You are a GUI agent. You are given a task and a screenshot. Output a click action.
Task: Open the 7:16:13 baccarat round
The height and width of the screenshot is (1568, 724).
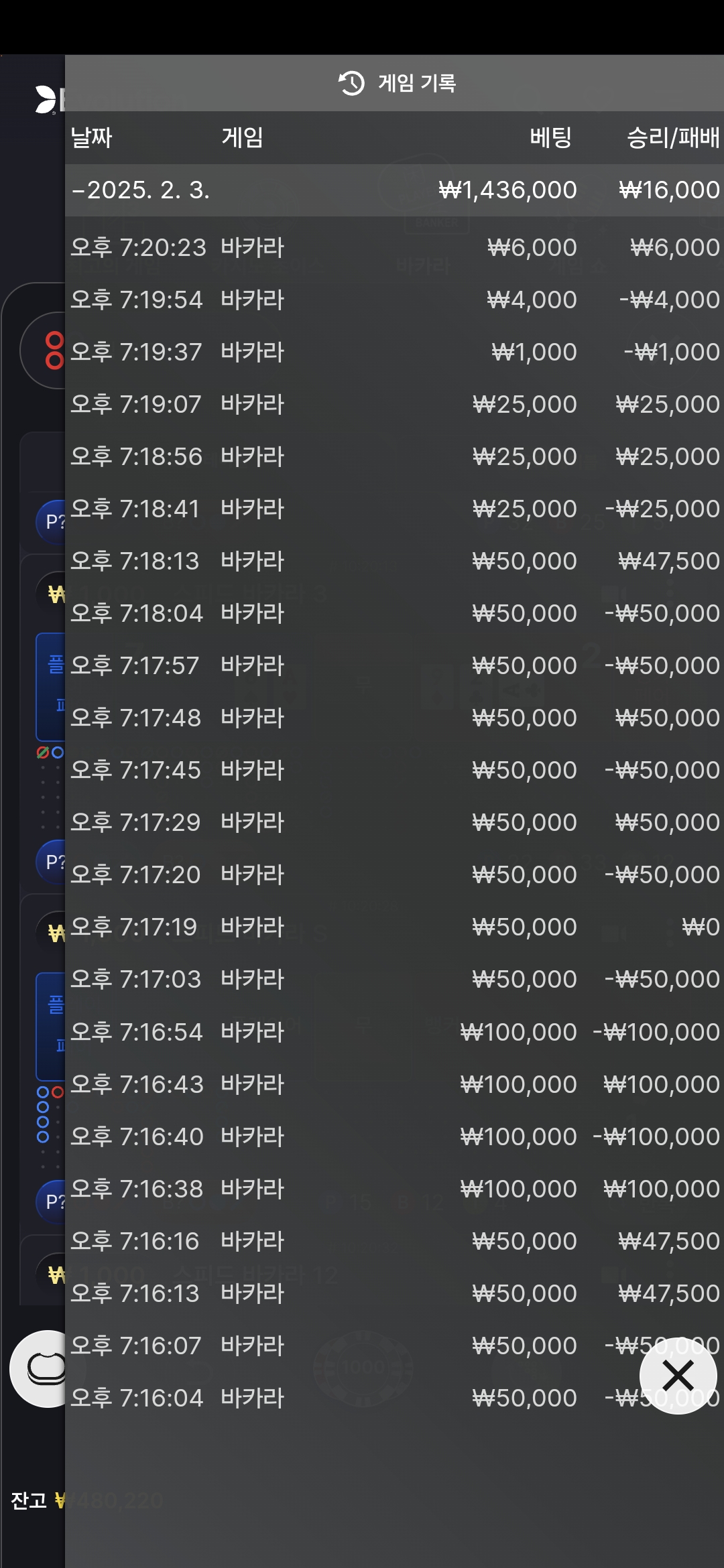pos(394,1293)
